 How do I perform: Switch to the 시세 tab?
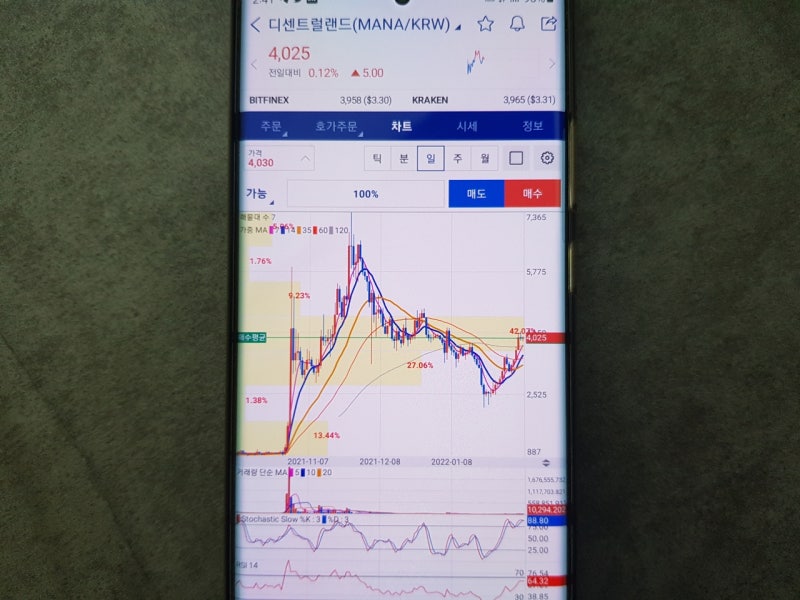pyautogui.click(x=467, y=127)
